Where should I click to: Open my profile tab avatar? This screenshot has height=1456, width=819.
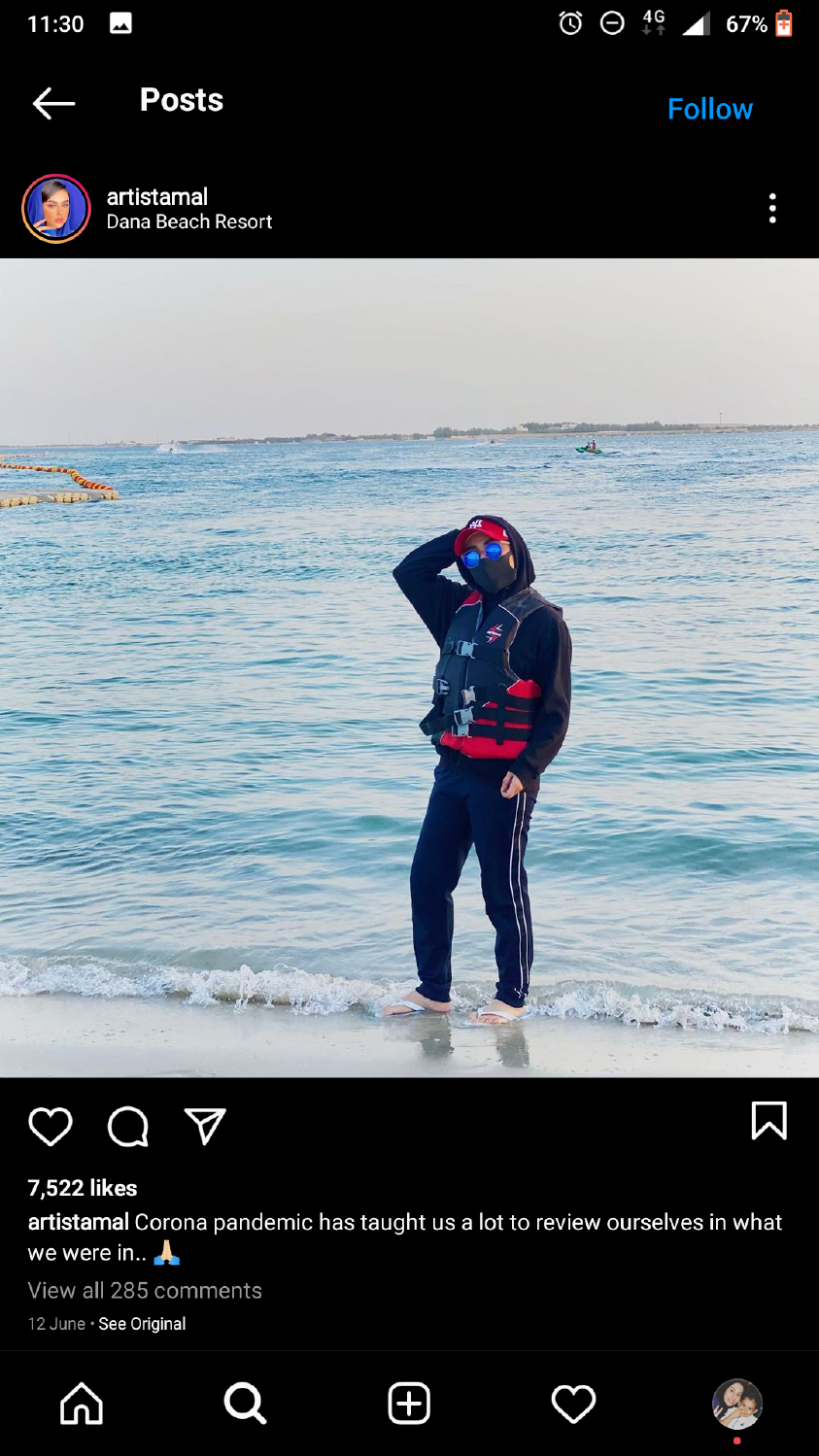tap(736, 1404)
